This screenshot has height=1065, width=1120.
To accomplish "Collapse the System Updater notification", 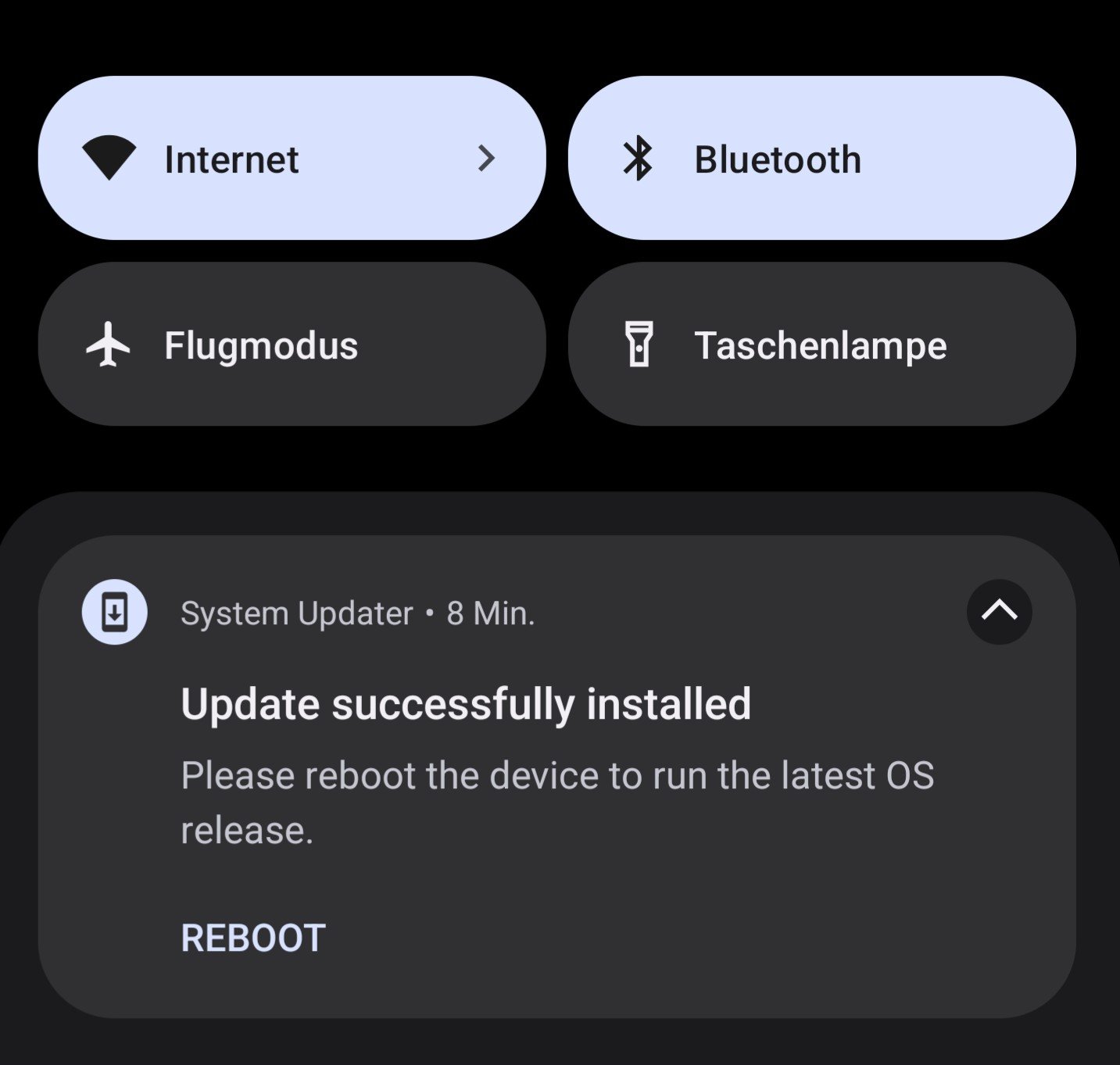I will (998, 612).
